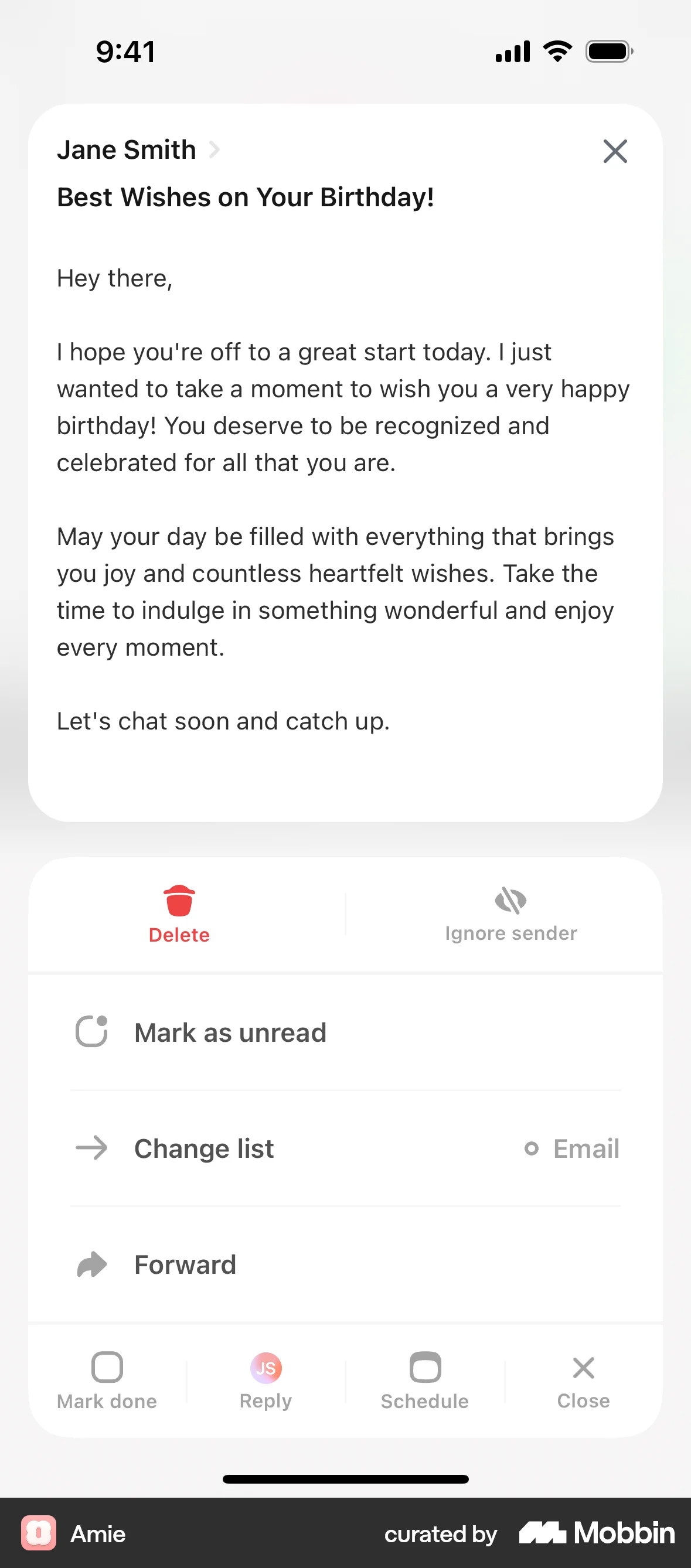
Task: Reply using the JS avatar icon
Action: pyautogui.click(x=265, y=1368)
